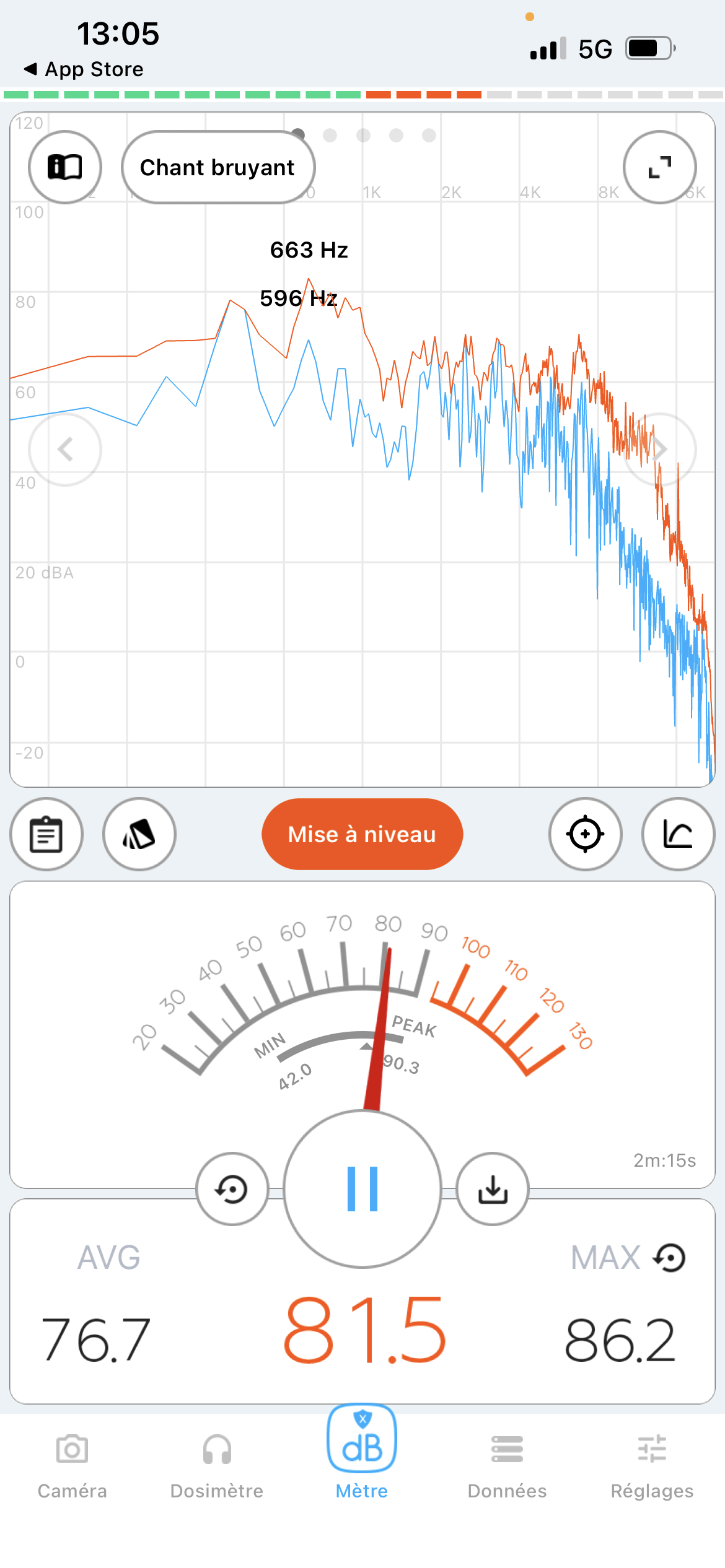
Task: Open the calibration target icon
Action: click(586, 834)
